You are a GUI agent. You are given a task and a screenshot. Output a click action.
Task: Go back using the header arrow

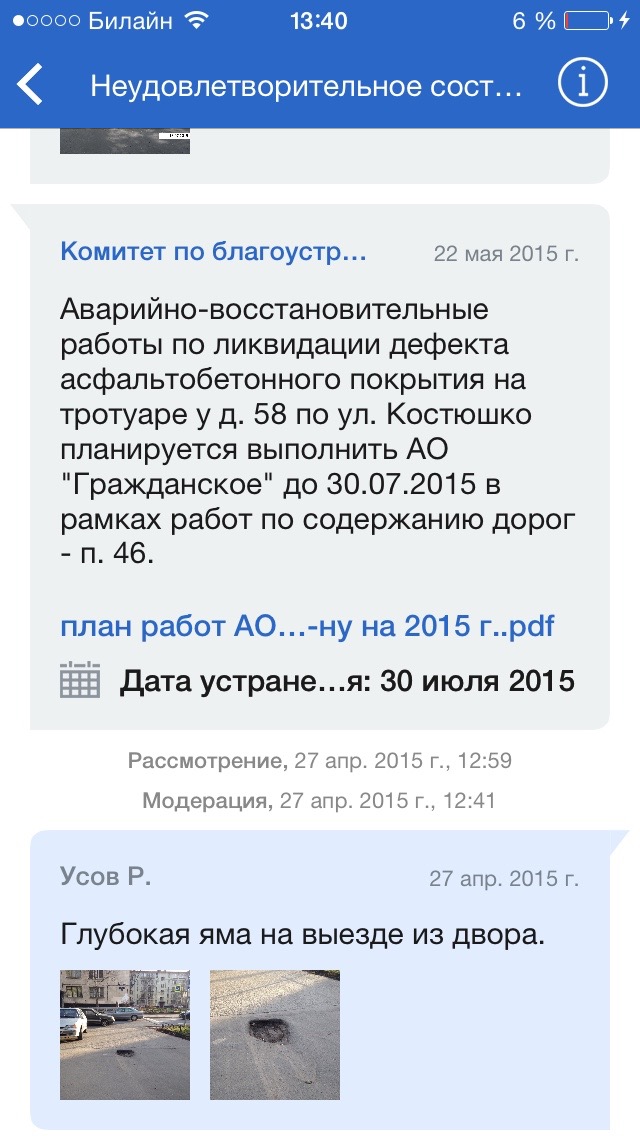tap(30, 85)
